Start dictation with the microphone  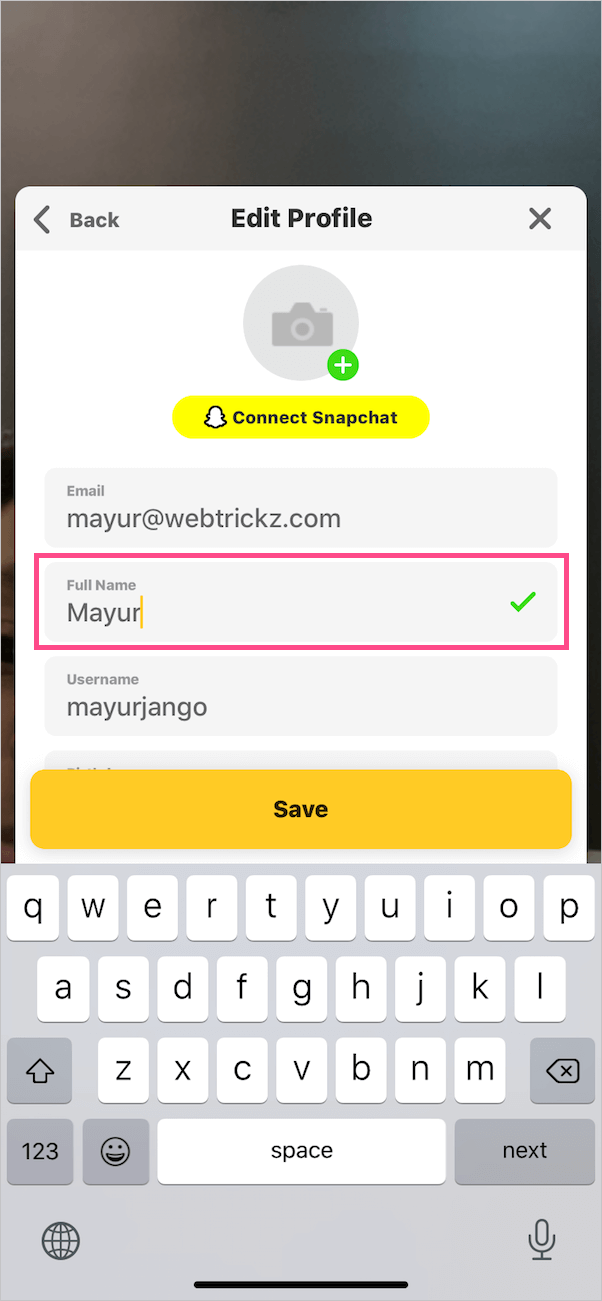[541, 1241]
